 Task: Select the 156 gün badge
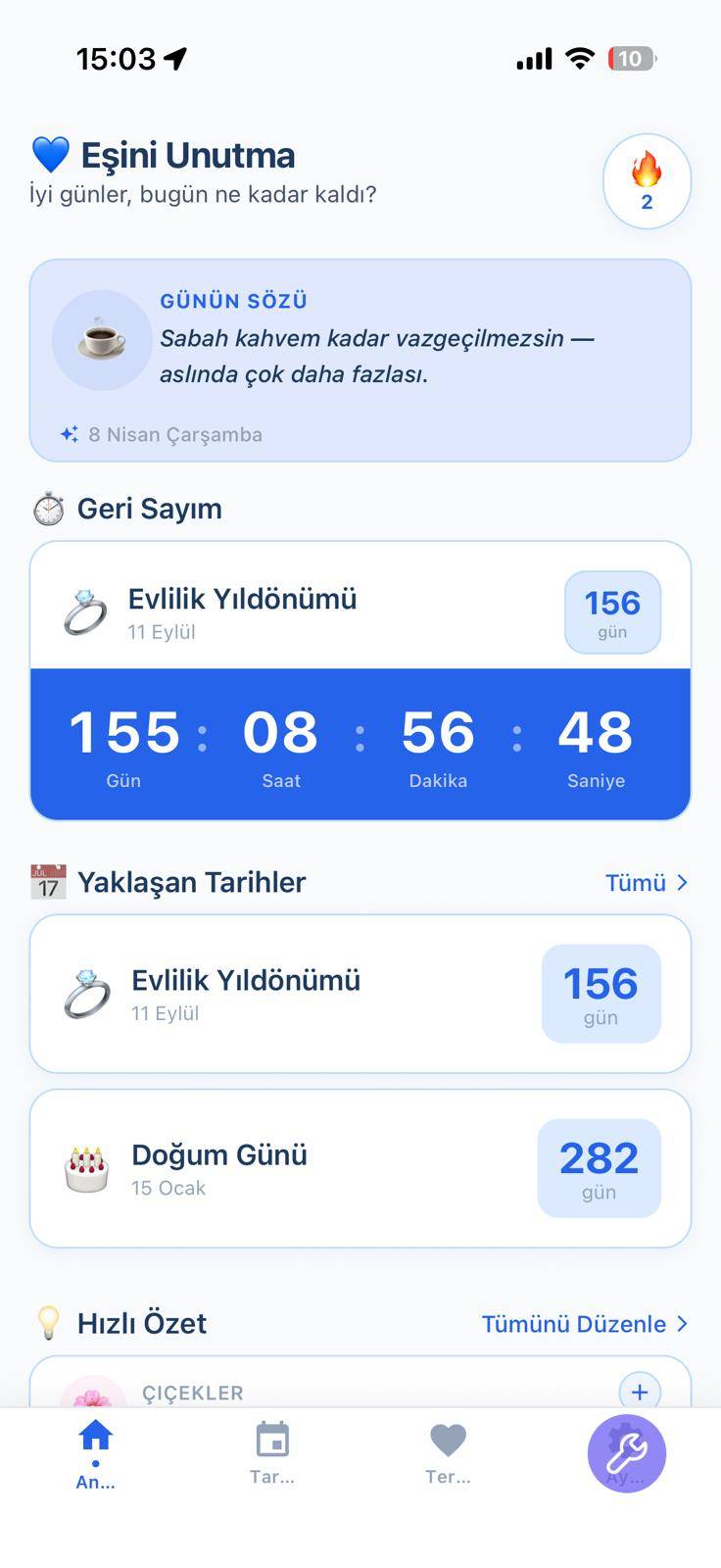pos(612,612)
